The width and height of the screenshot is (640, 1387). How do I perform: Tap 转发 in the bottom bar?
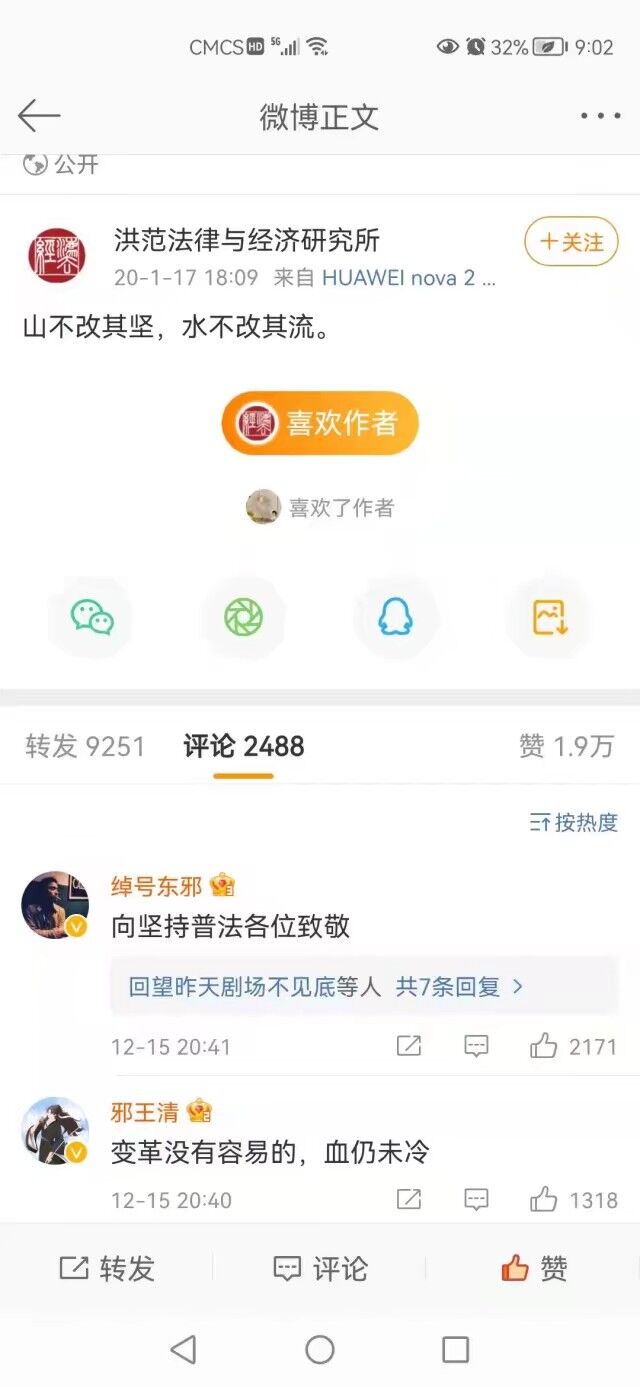[x=107, y=1269]
